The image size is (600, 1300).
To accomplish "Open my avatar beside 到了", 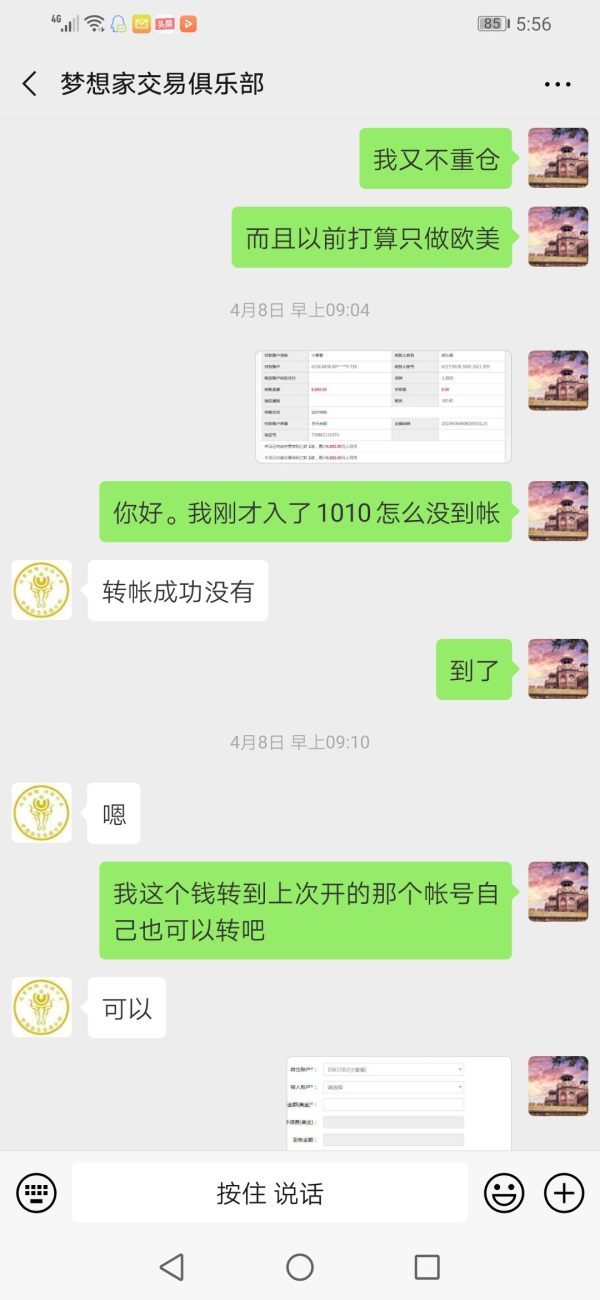I will [558, 669].
